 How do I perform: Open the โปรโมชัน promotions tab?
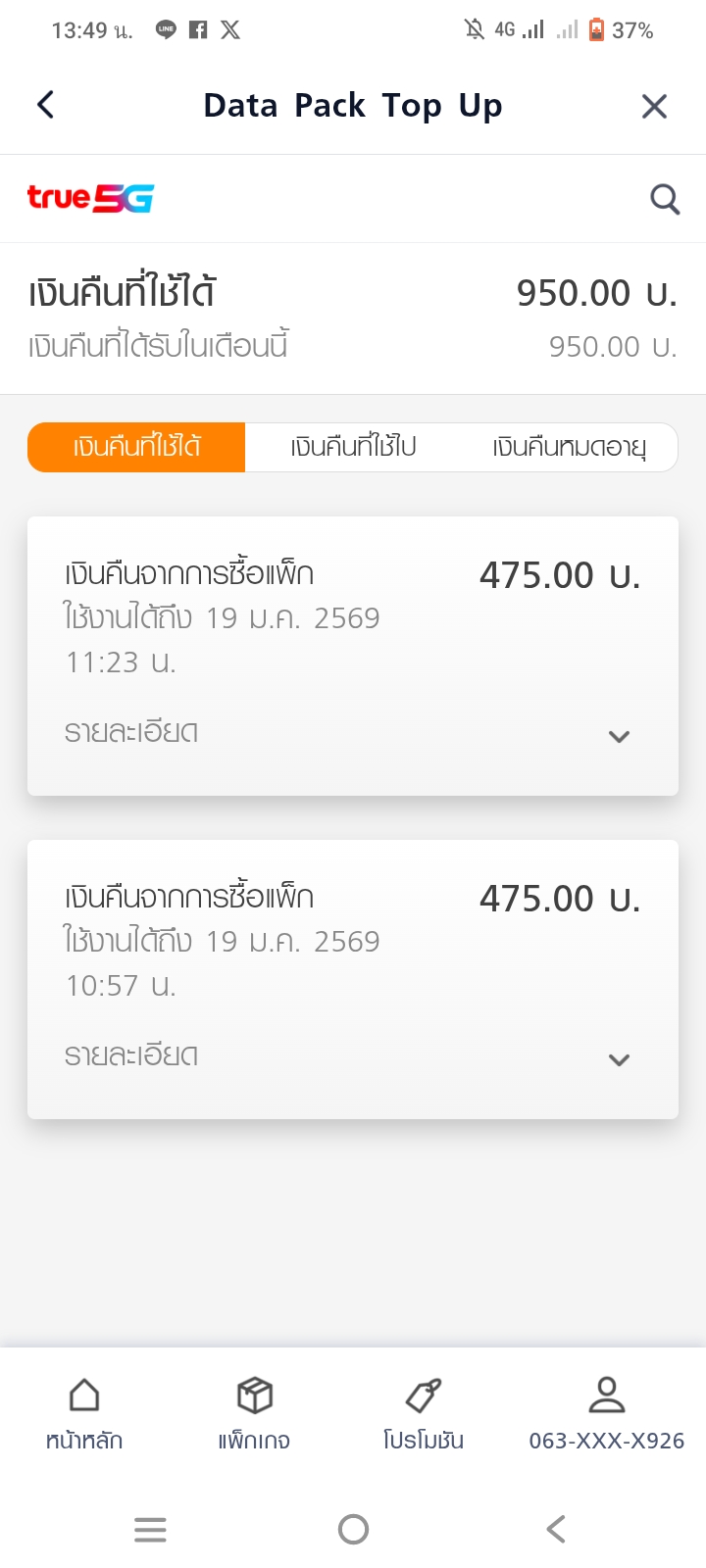[x=424, y=1413]
